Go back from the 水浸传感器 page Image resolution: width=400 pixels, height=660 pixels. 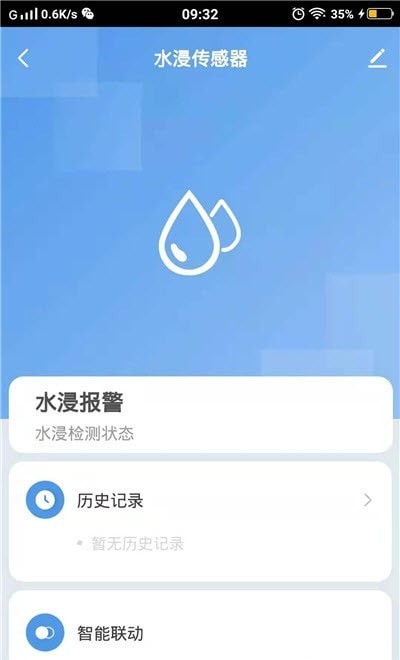tap(24, 58)
